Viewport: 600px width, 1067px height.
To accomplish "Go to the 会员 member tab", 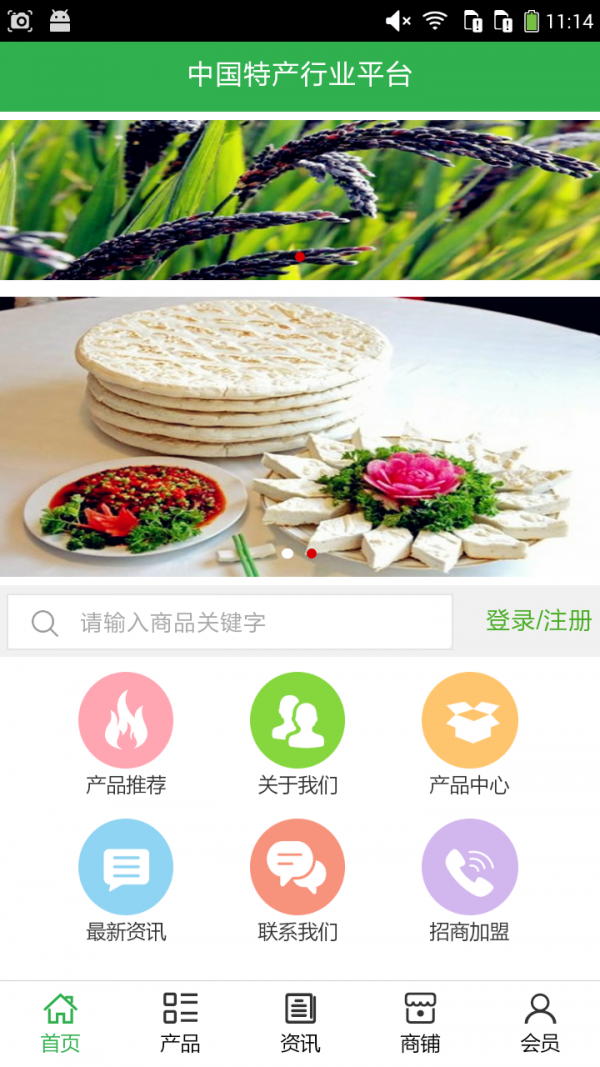I will [x=540, y=1022].
